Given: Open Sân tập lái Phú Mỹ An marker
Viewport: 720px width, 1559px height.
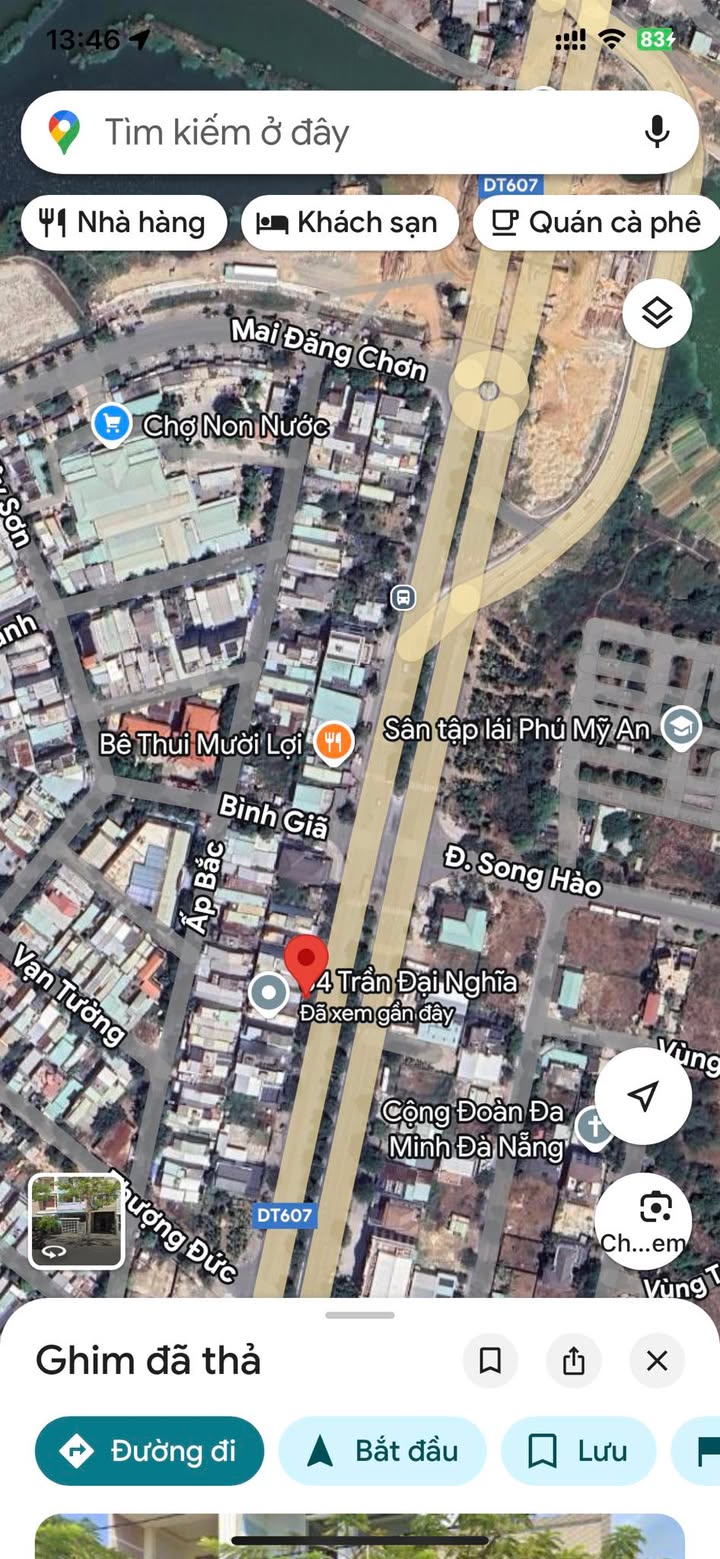Looking at the screenshot, I should (681, 728).
